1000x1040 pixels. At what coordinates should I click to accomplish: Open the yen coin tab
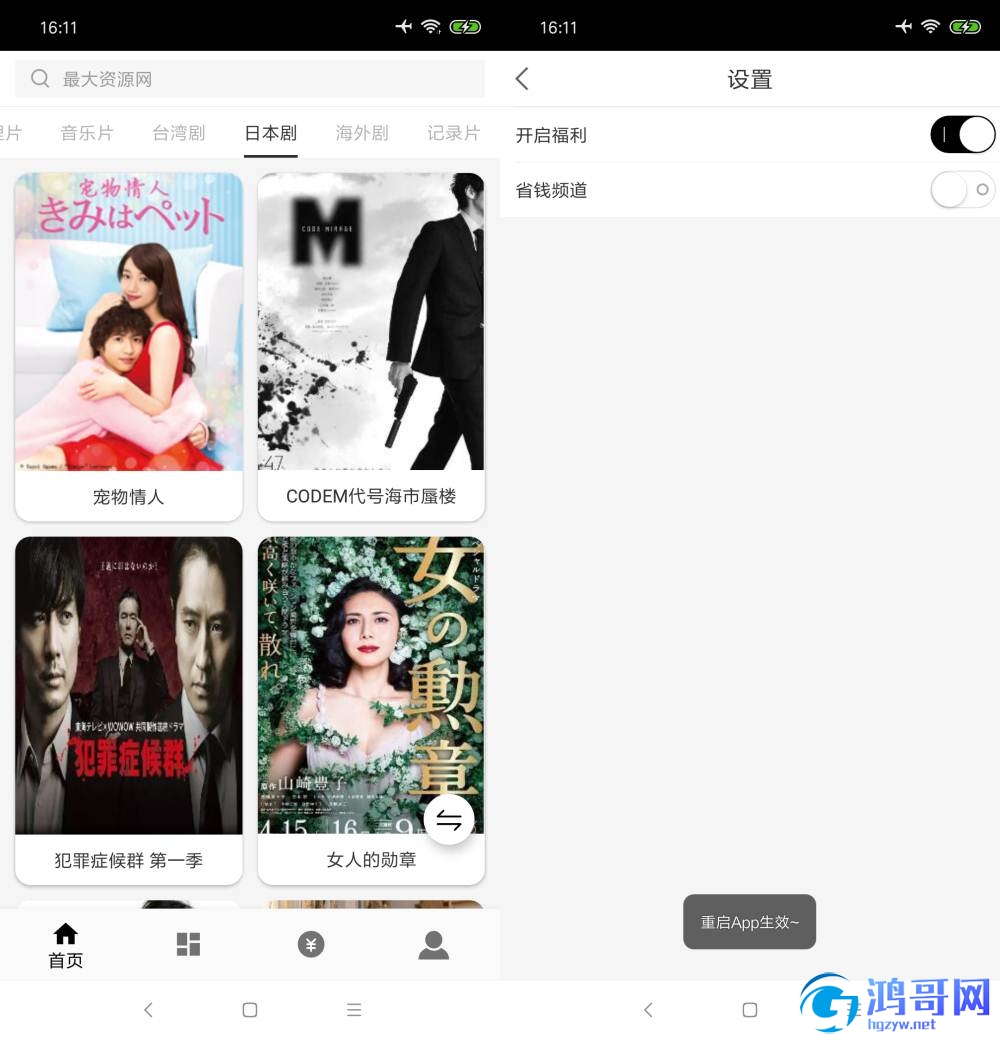311,944
